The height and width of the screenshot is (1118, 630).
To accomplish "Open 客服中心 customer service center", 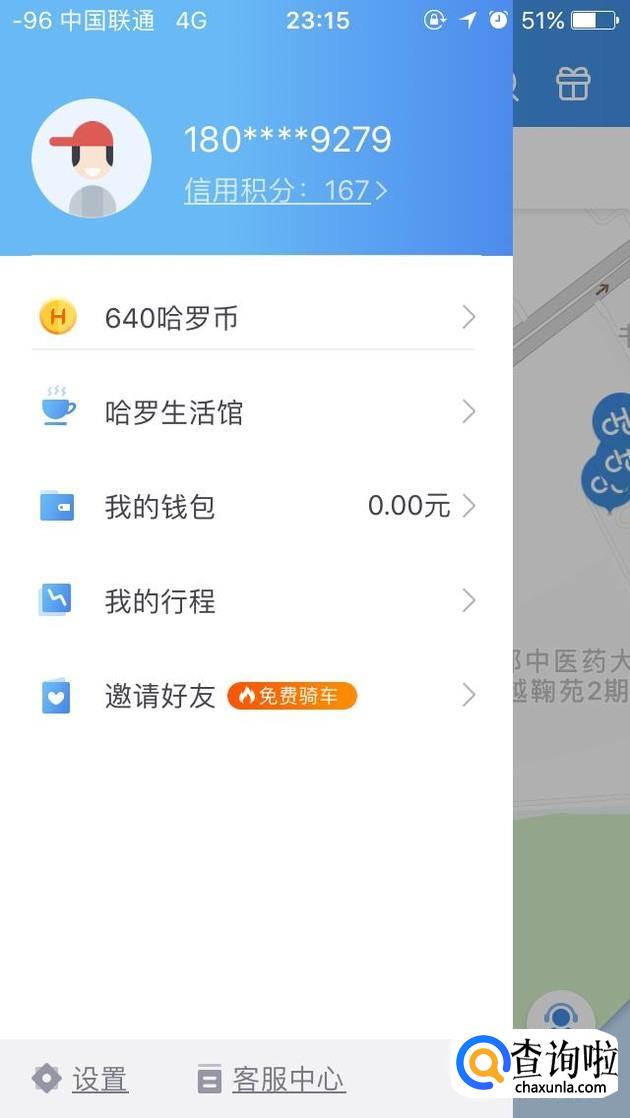I will pyautogui.click(x=272, y=1079).
